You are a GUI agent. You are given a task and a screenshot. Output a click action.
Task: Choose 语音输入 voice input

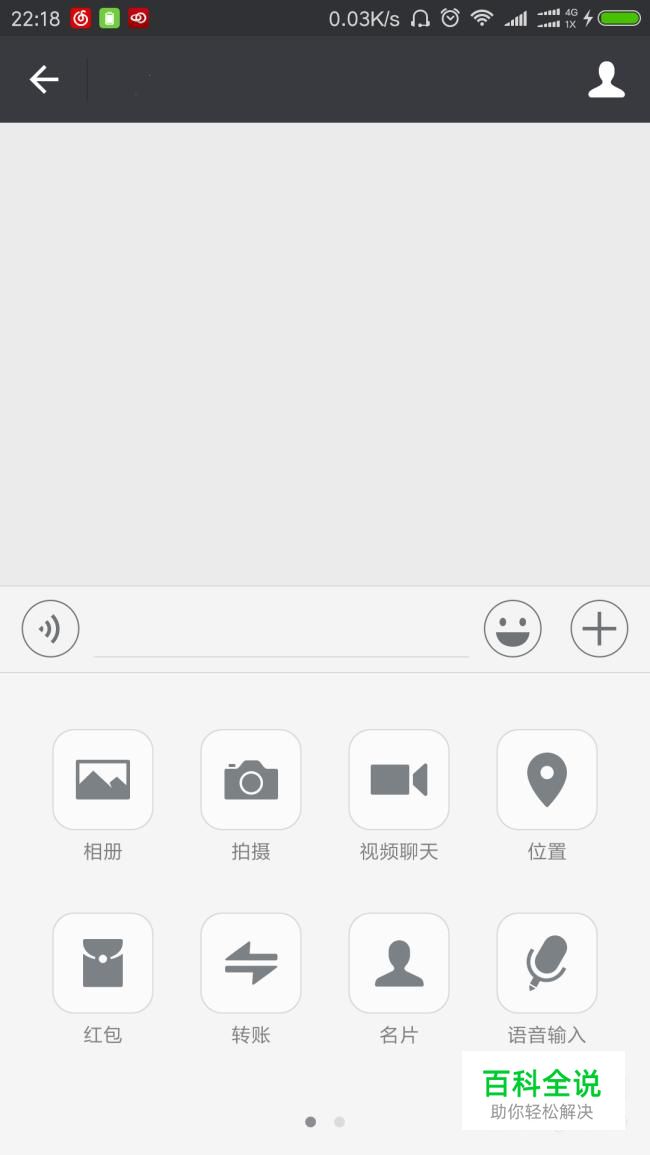[547, 963]
